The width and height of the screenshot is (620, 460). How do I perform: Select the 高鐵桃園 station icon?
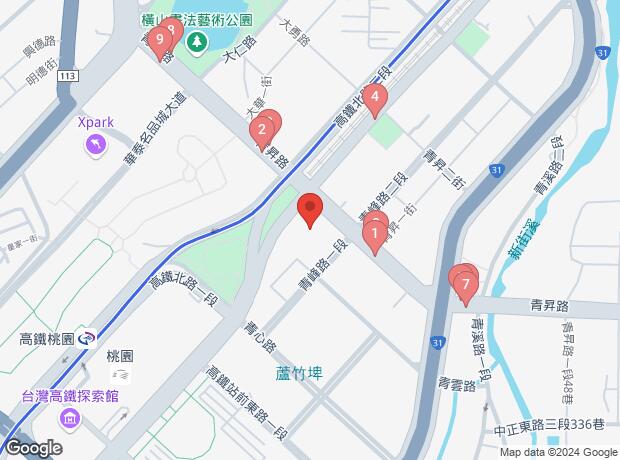(x=89, y=339)
